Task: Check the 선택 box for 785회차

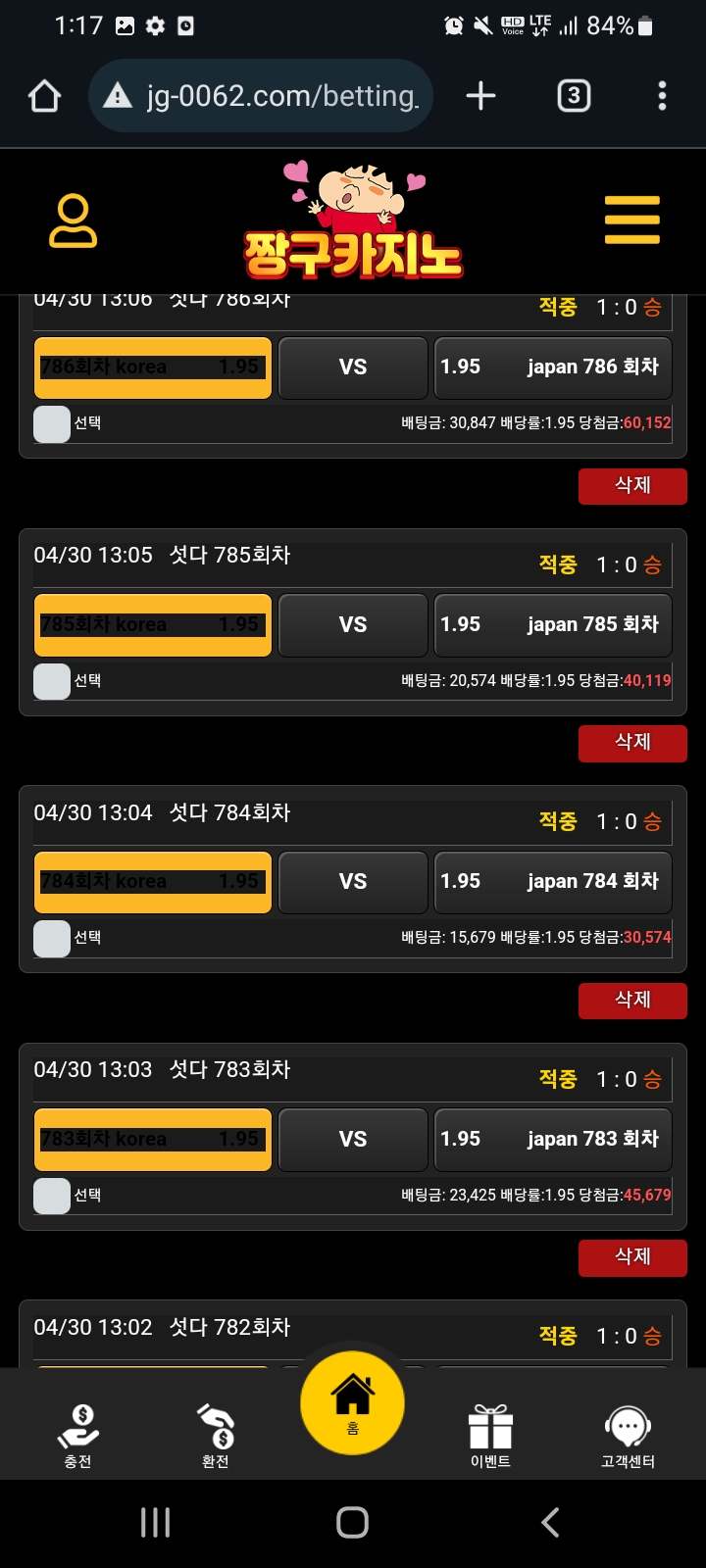Action: [52, 681]
